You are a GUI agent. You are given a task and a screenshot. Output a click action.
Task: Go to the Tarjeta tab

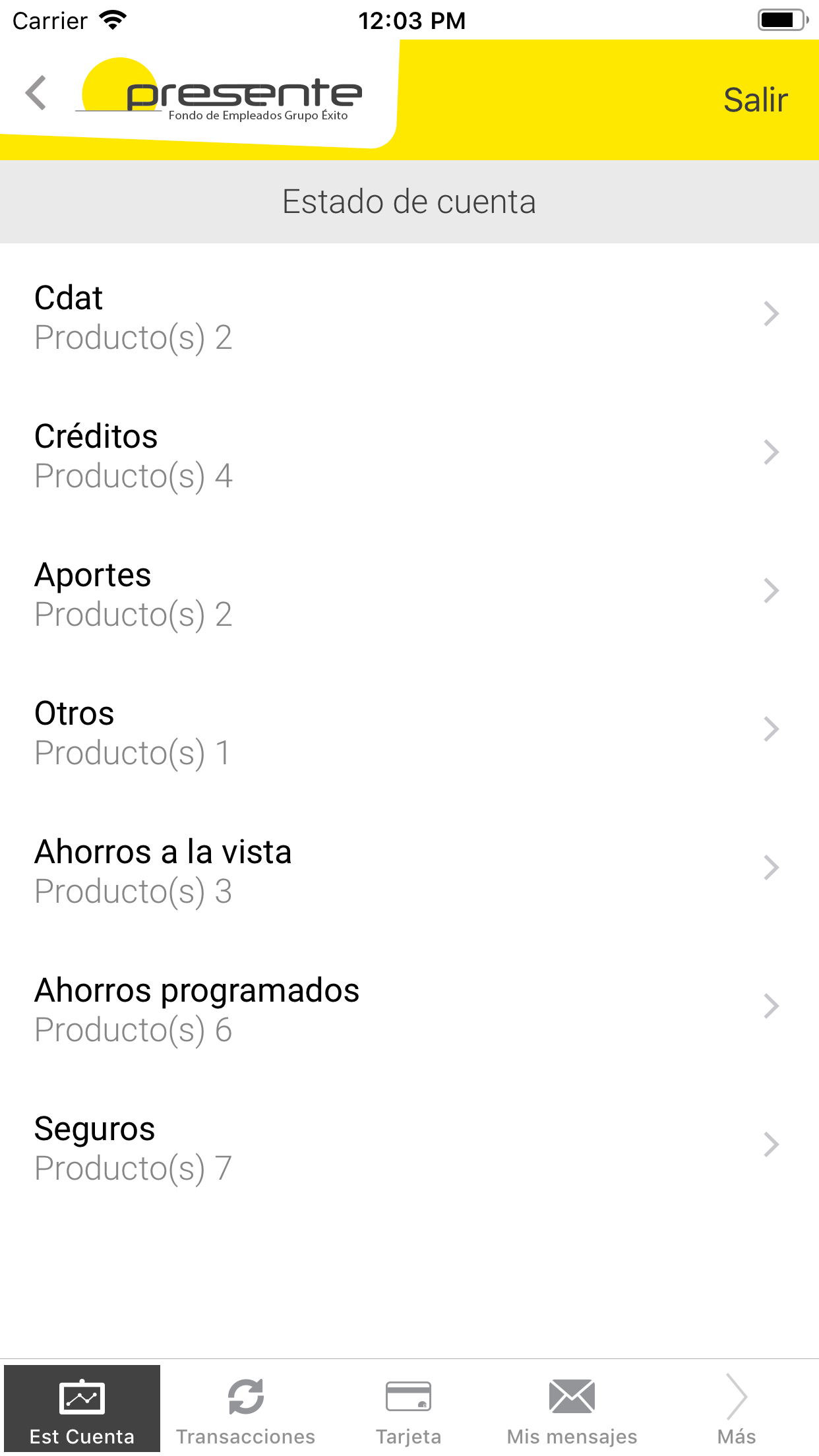(409, 1409)
